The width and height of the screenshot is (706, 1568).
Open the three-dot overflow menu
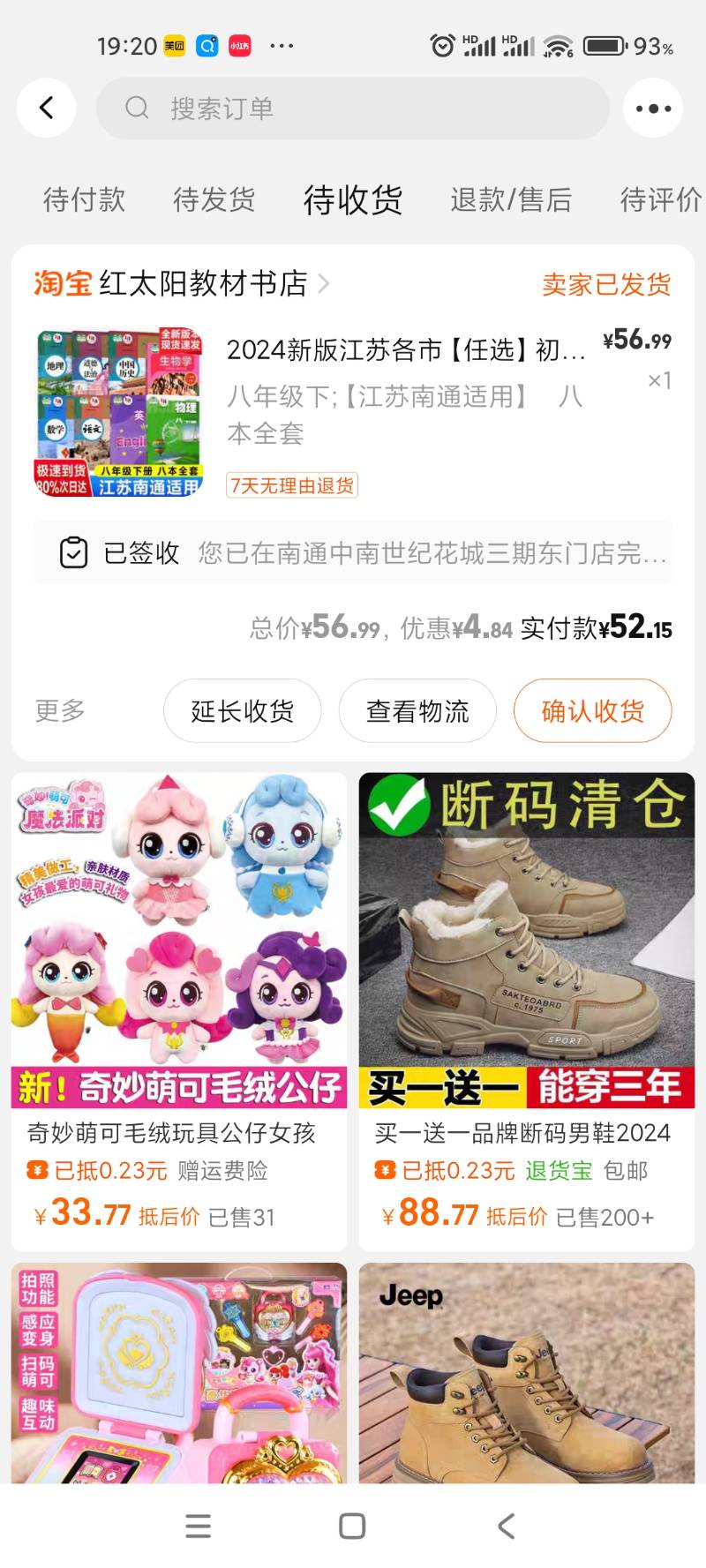653,109
